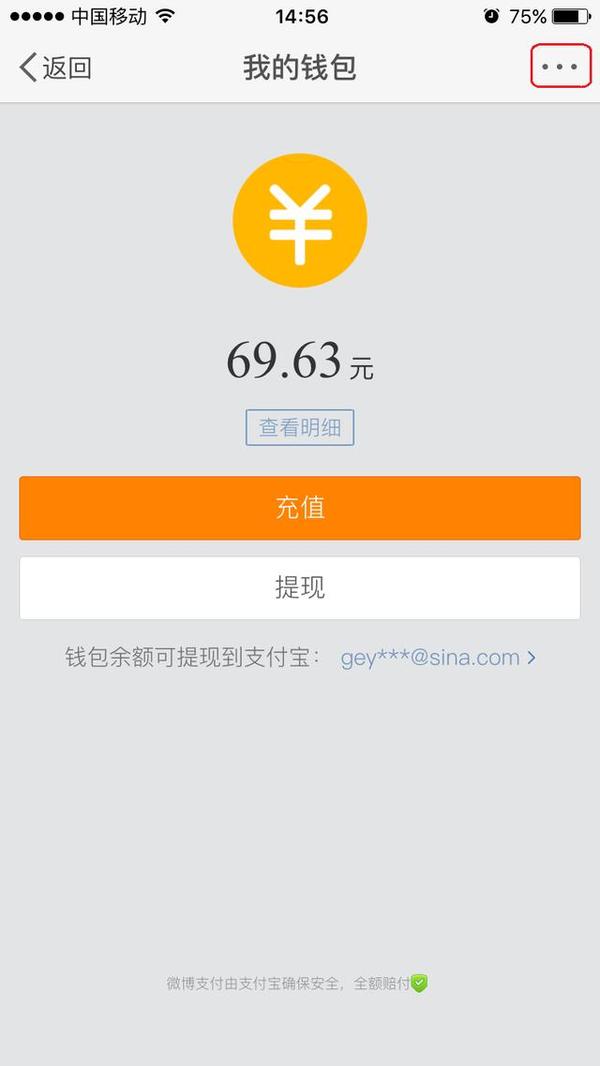This screenshot has height=1066, width=600.
Task: Go back with the 返回 button
Action: click(x=55, y=68)
